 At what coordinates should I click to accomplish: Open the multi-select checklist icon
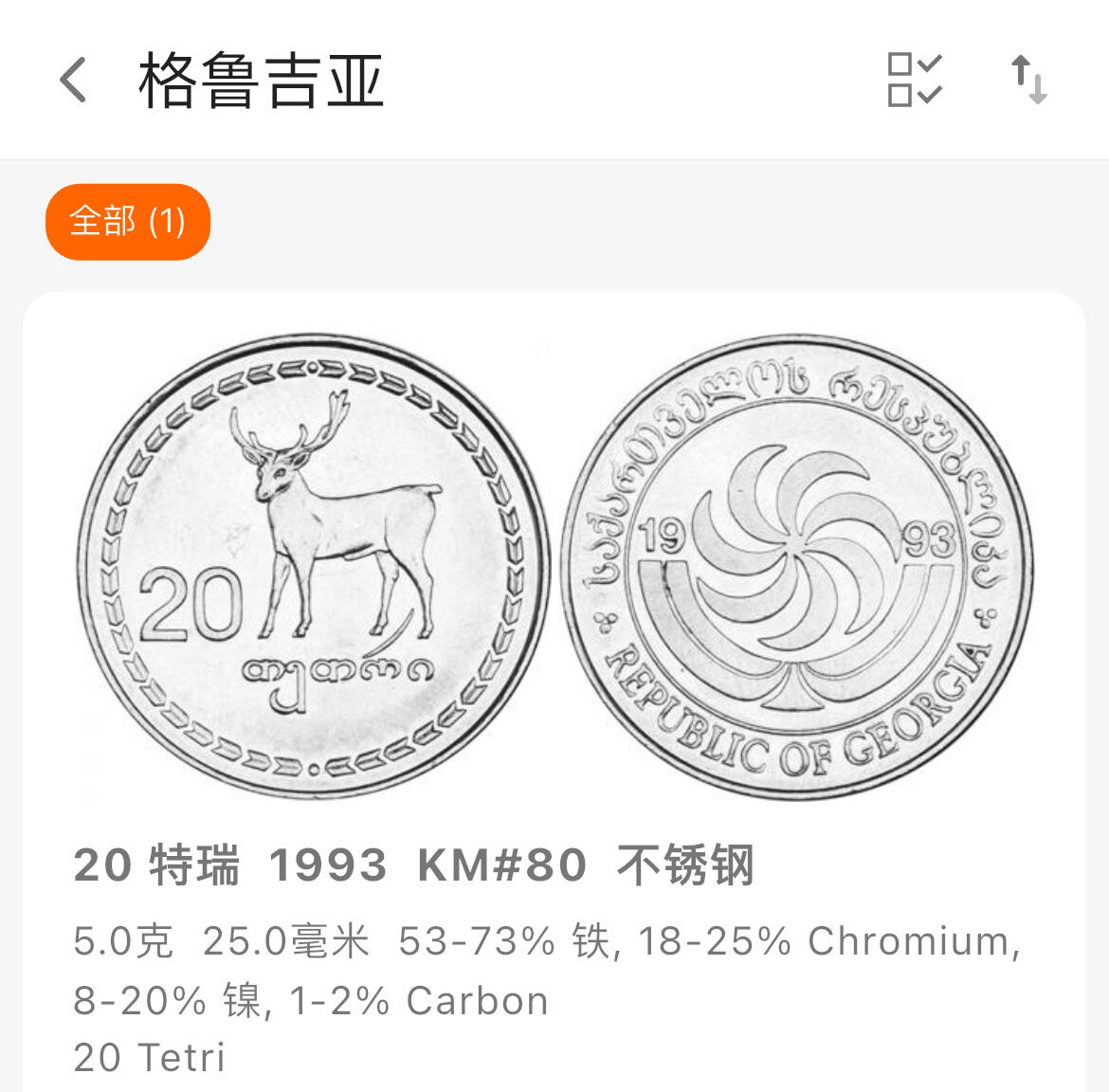914,80
